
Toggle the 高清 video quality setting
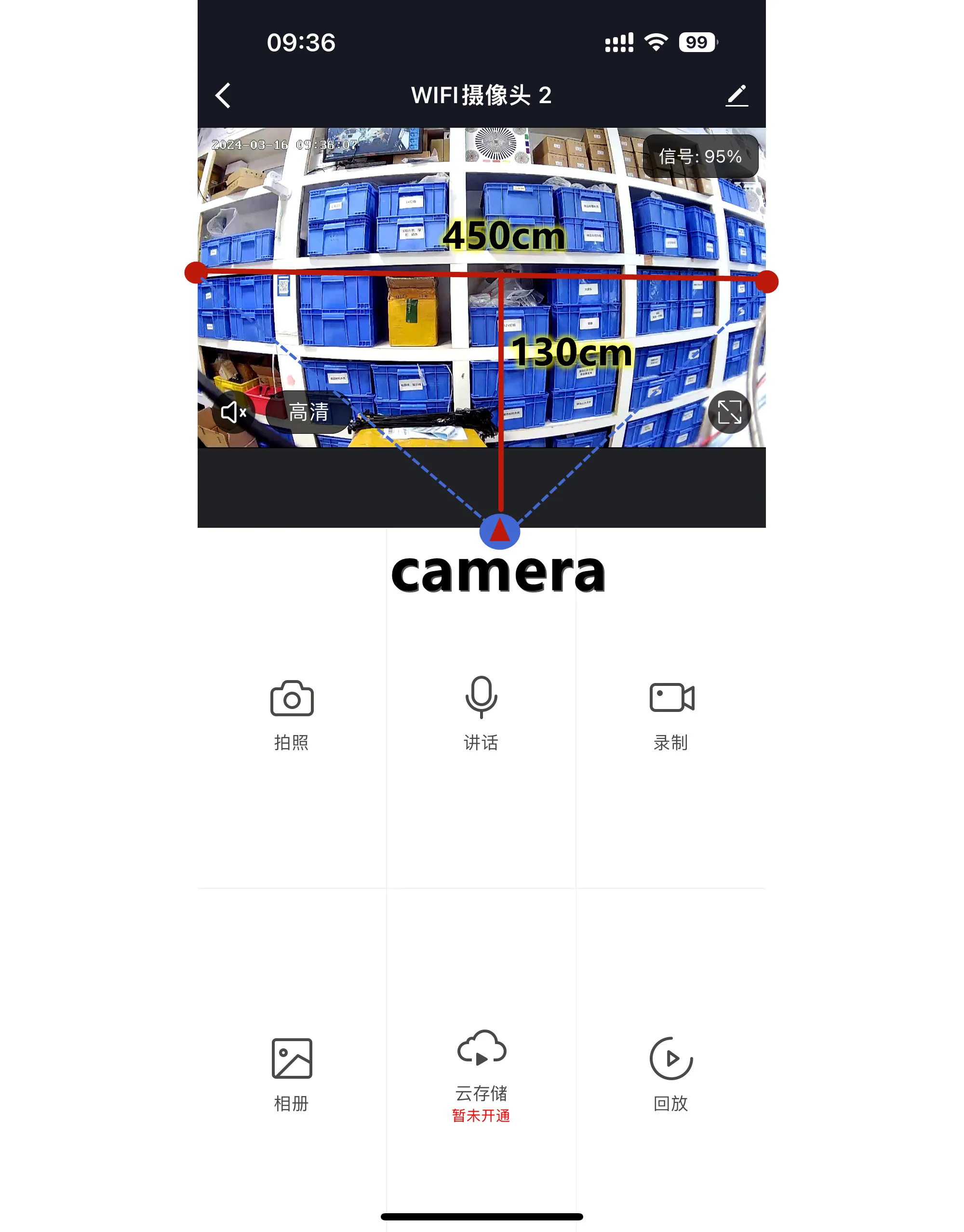click(309, 413)
